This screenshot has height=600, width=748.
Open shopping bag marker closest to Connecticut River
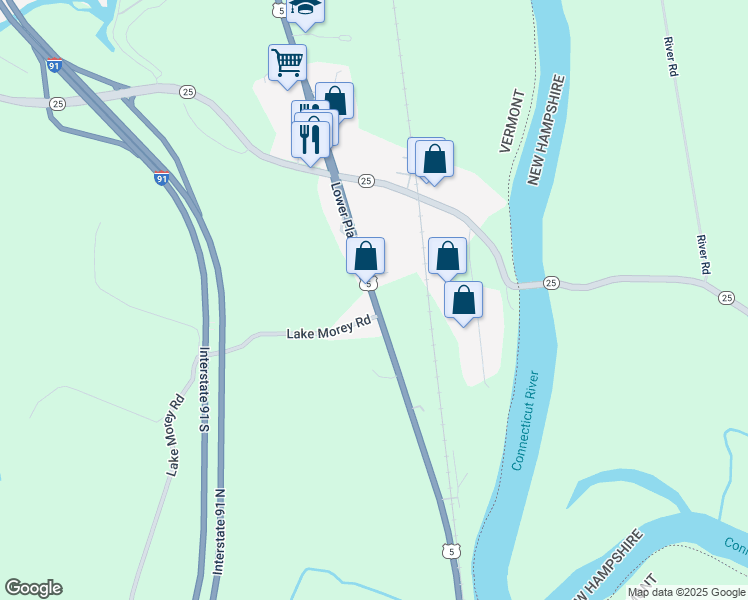click(x=463, y=302)
